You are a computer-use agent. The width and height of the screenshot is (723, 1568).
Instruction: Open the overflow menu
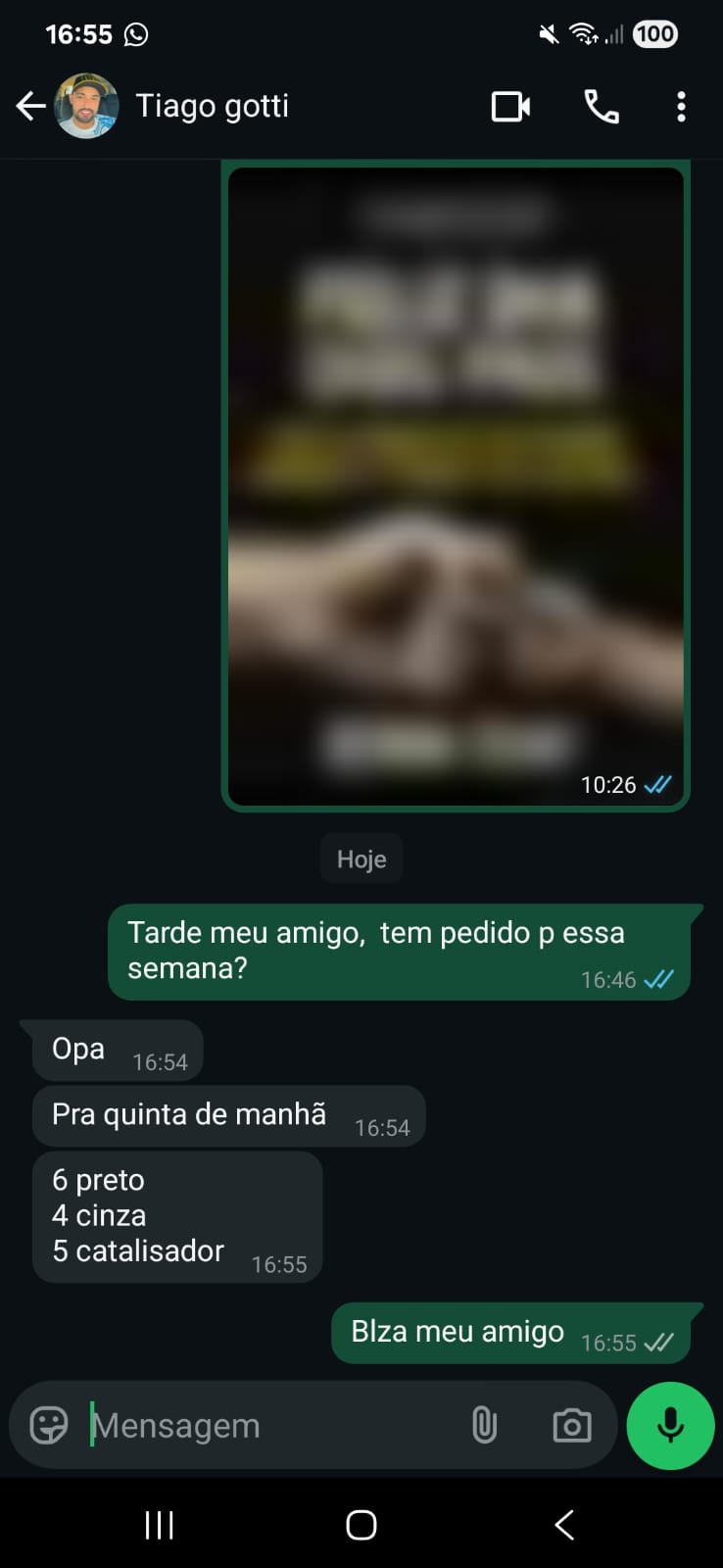681,106
